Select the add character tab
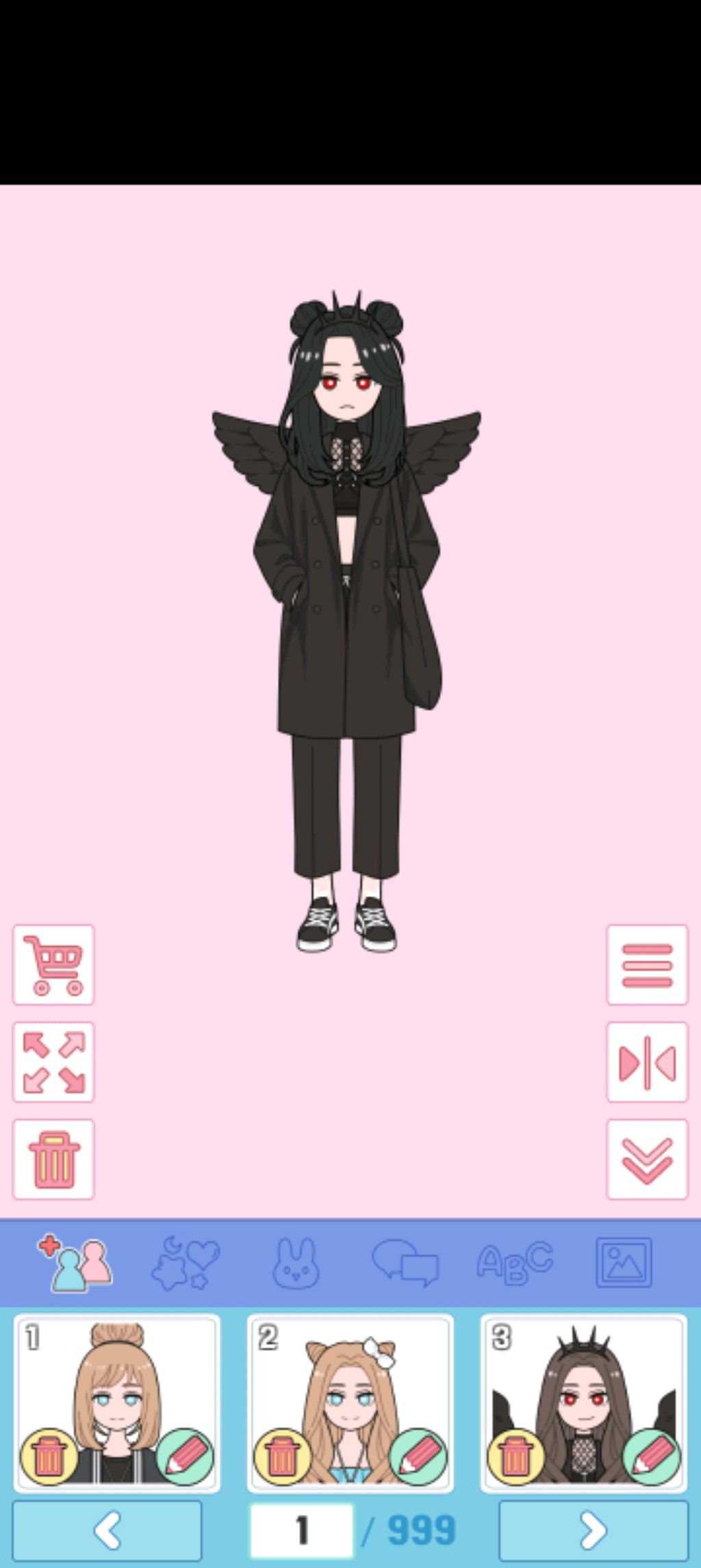The image size is (701, 1568). 75,1263
